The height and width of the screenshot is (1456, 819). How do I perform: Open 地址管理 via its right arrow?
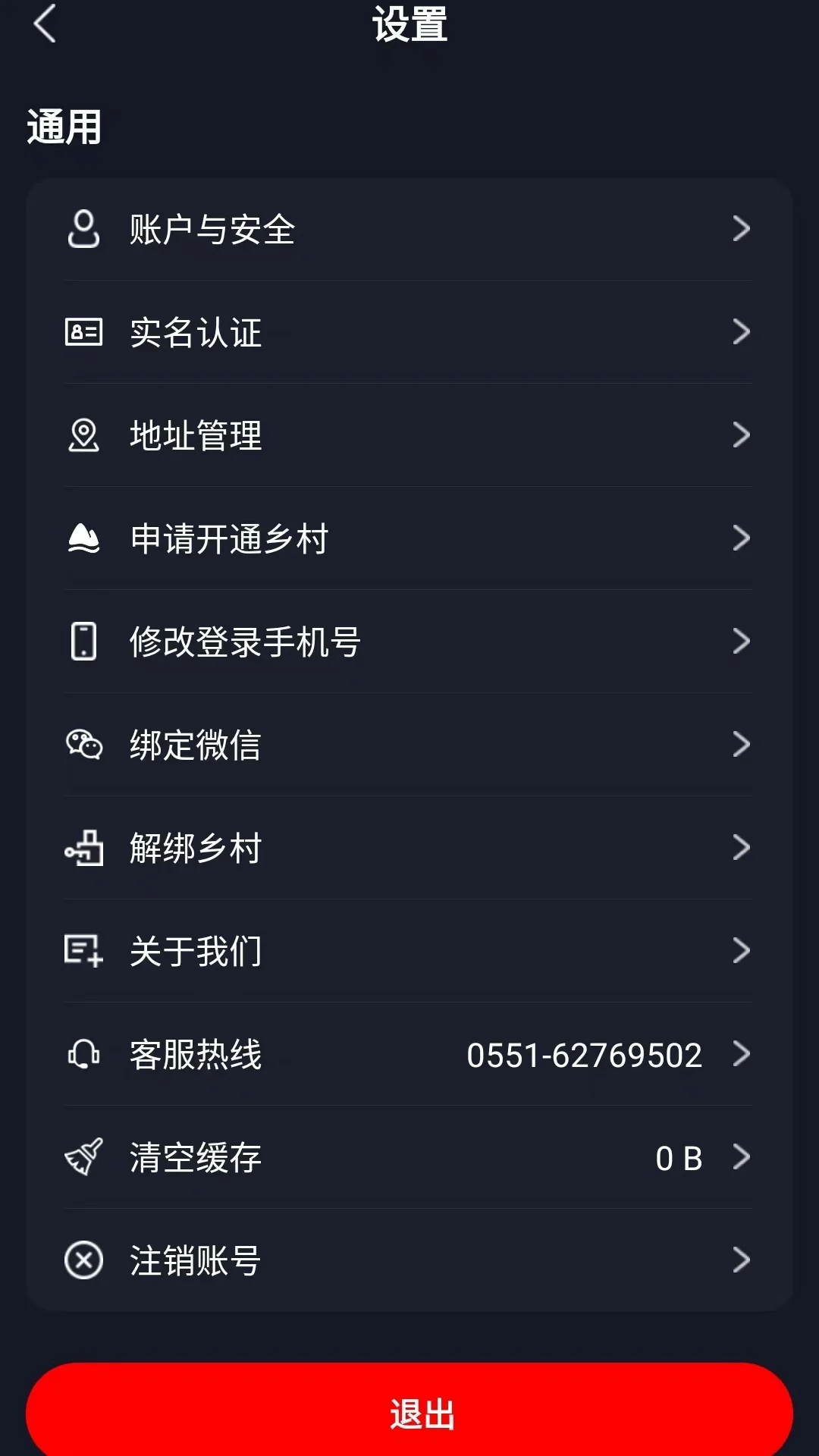pyautogui.click(x=741, y=436)
